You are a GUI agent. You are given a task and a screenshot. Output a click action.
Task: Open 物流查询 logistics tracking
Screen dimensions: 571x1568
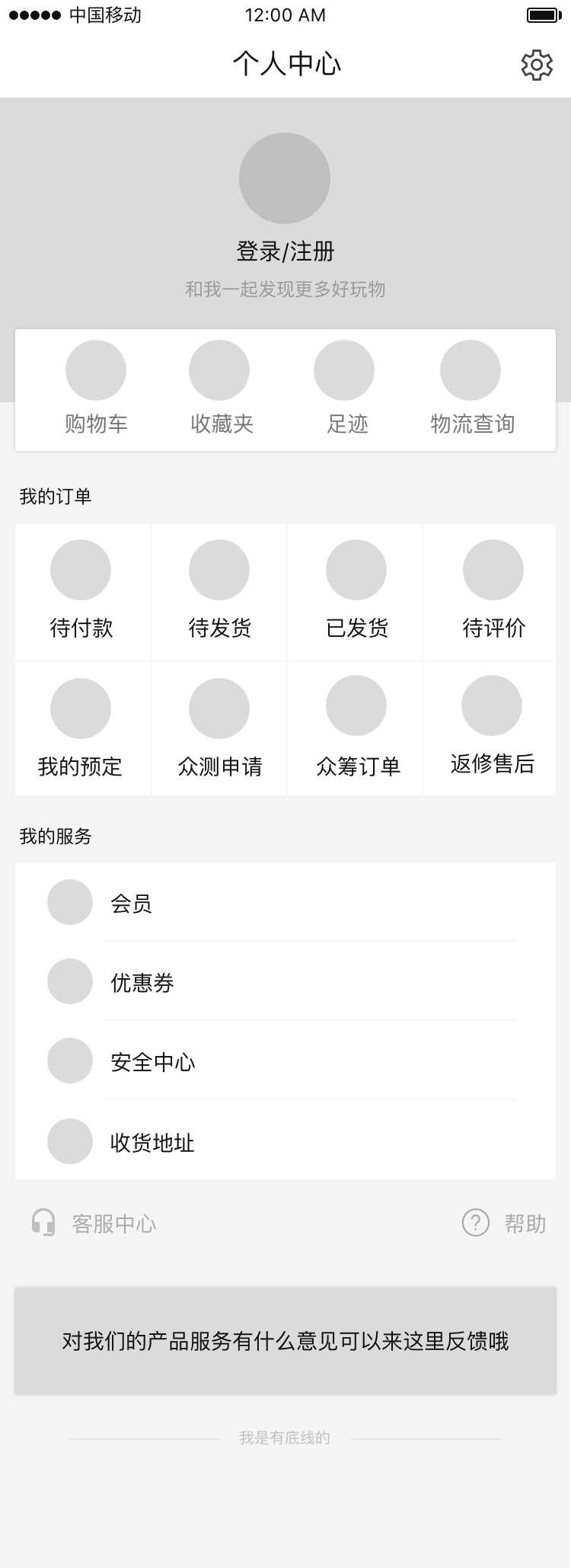pos(471,389)
